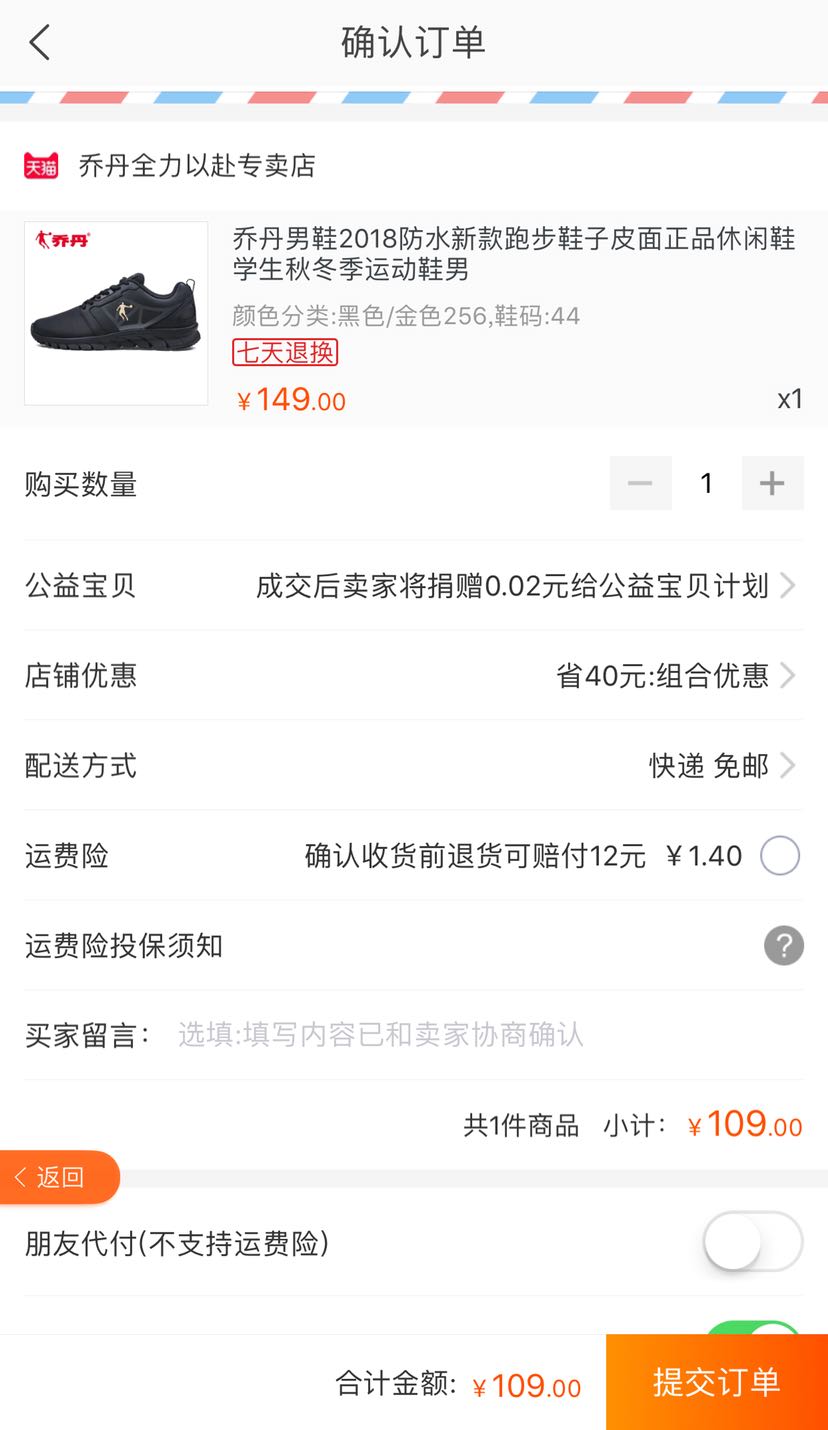Open the 店铺优惠 store discount options
The image size is (828, 1430).
pyautogui.click(x=789, y=675)
